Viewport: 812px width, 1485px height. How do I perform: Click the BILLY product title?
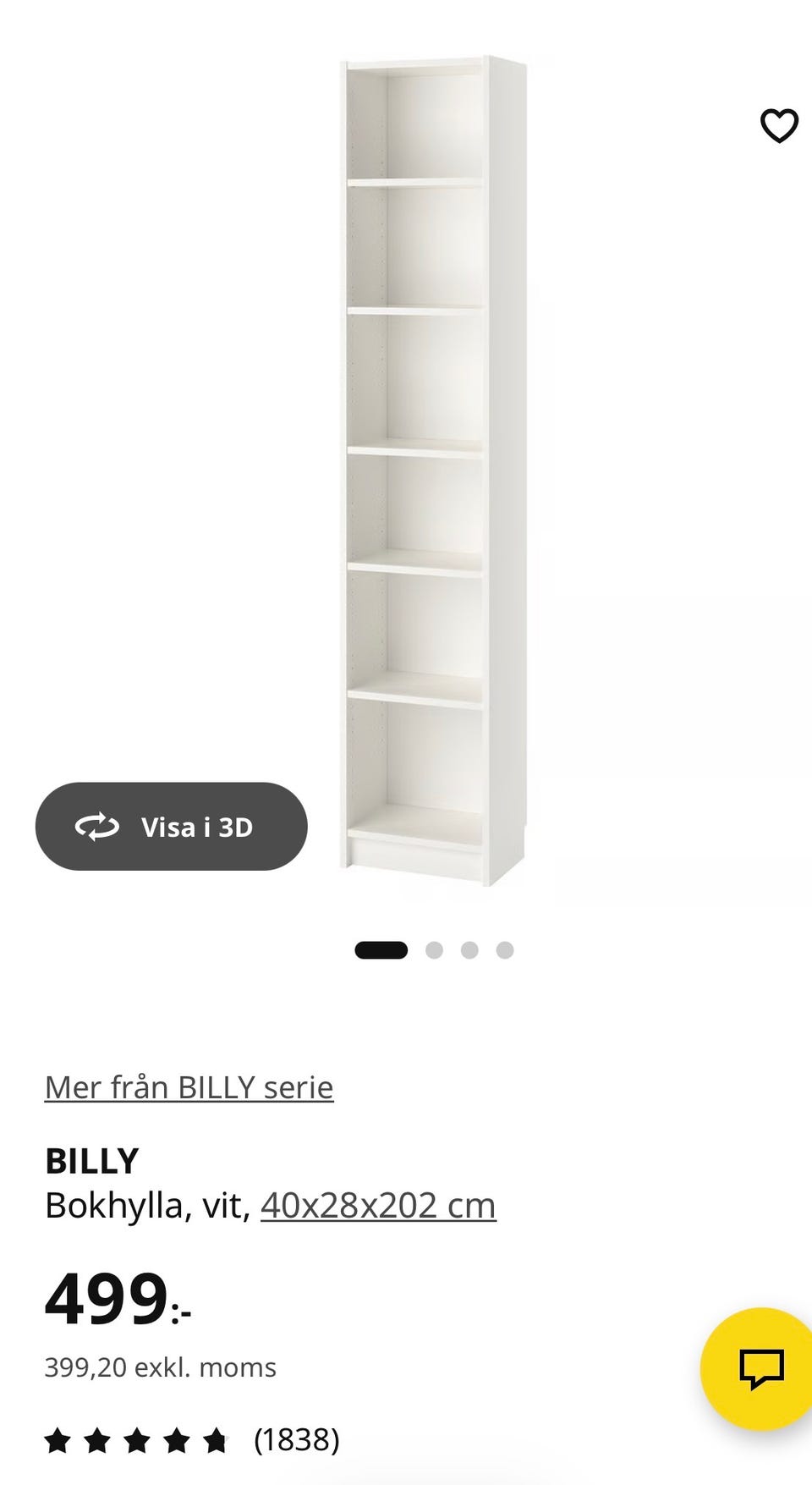(91, 1162)
